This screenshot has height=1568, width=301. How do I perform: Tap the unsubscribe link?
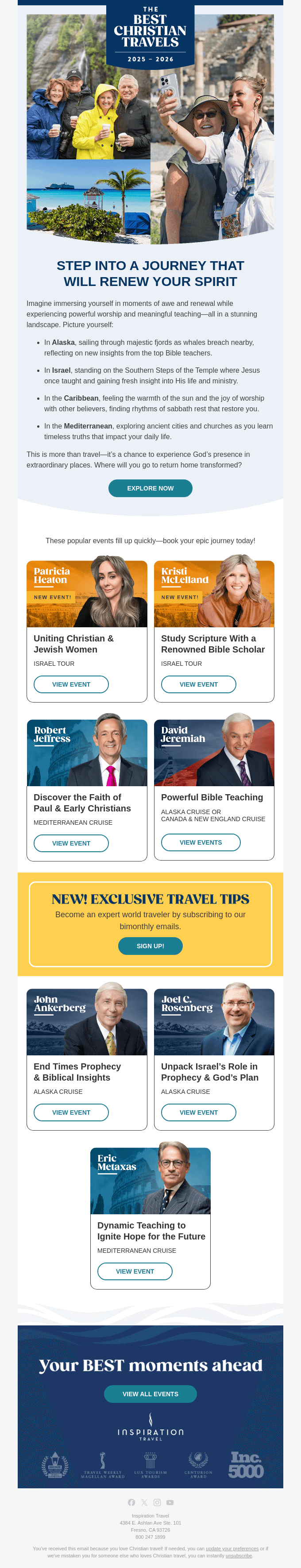click(x=239, y=1555)
